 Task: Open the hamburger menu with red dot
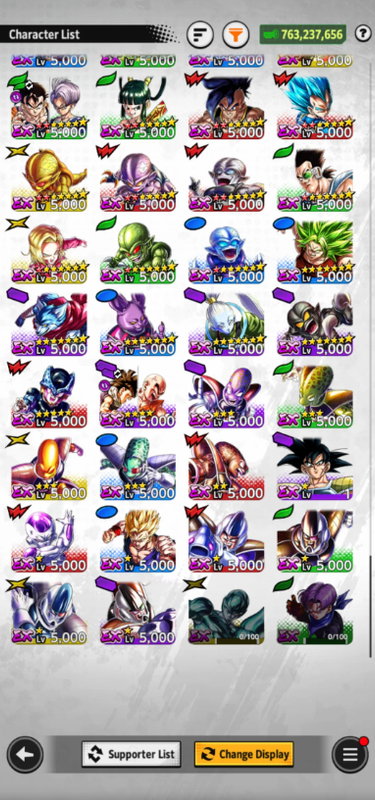click(350, 755)
